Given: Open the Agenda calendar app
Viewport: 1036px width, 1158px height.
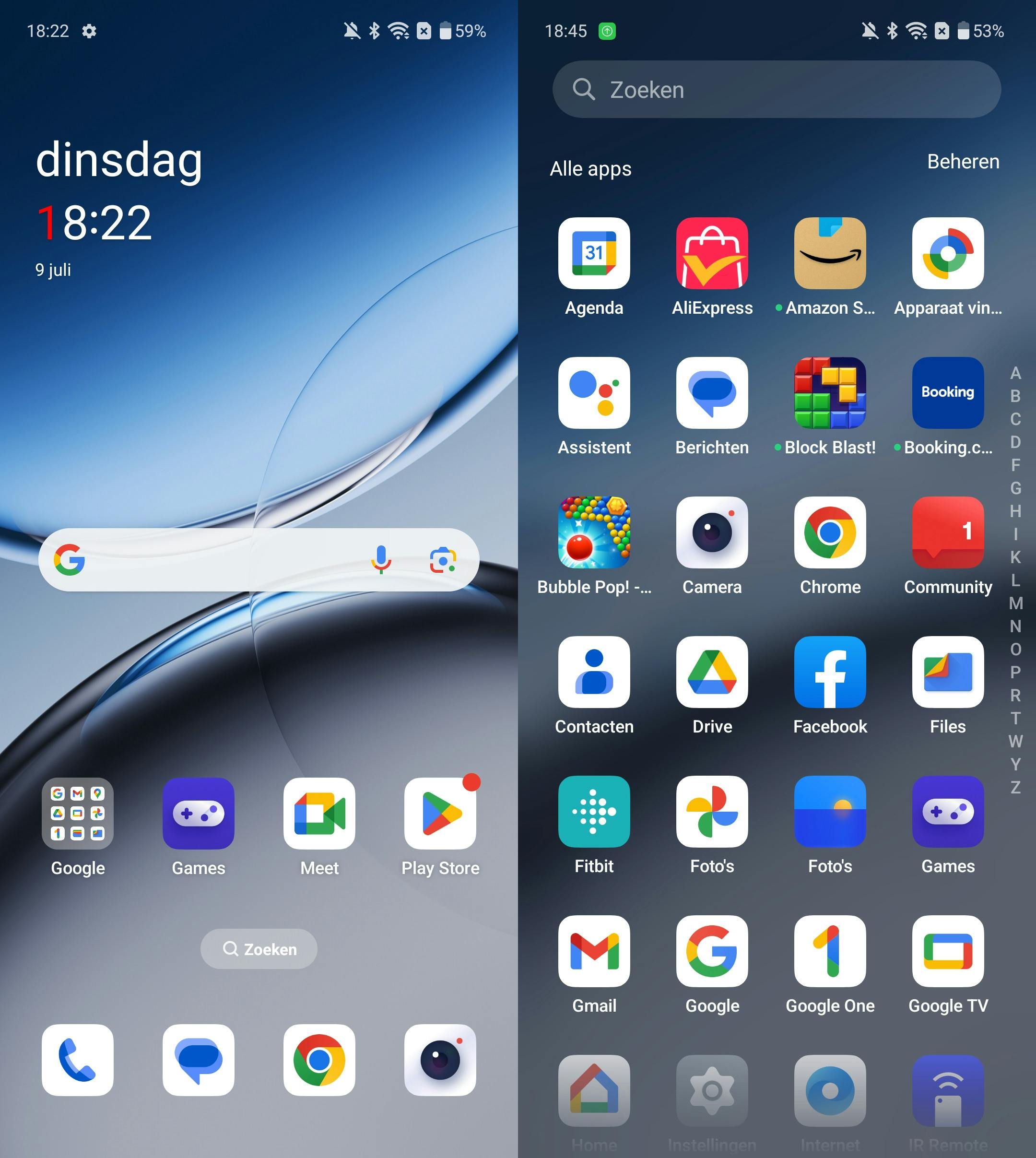Looking at the screenshot, I should coord(594,253).
